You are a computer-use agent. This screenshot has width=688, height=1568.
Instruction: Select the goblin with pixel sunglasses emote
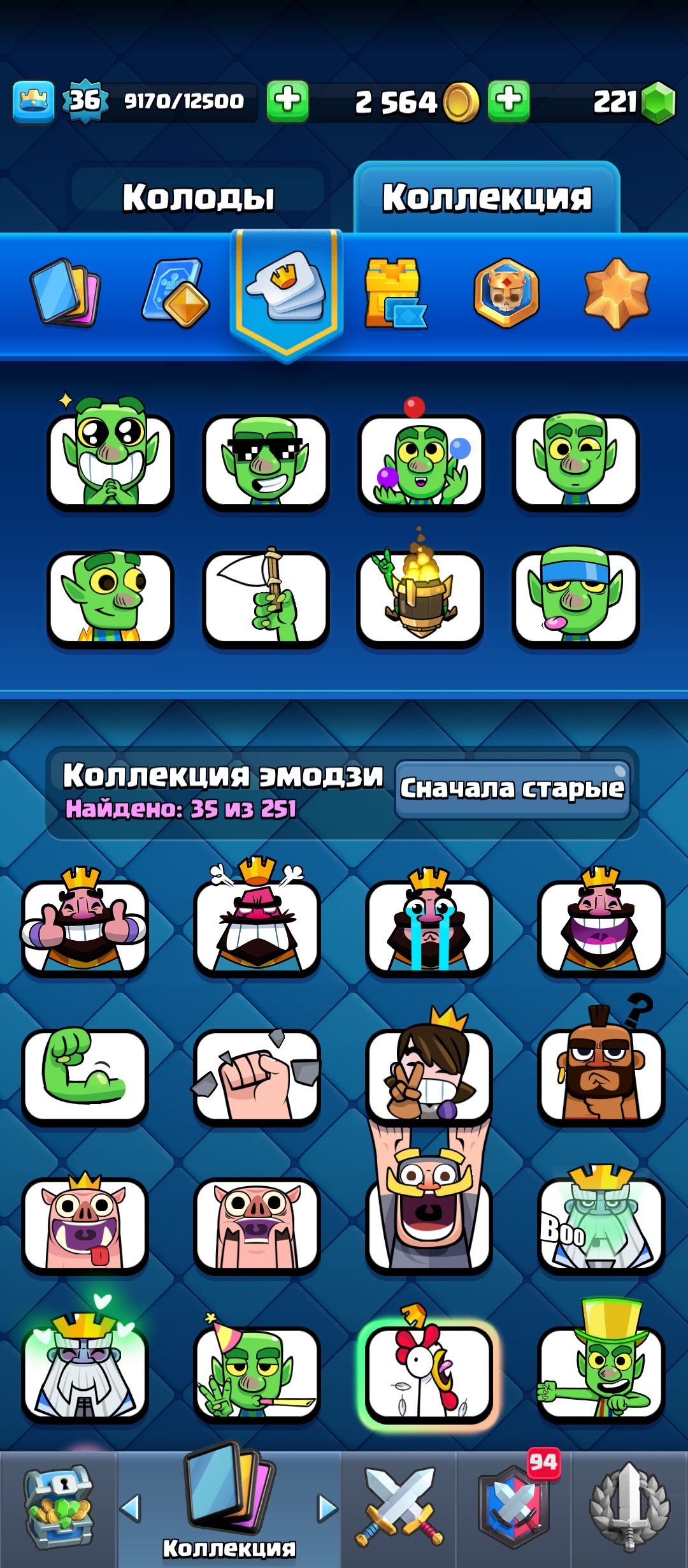(266, 461)
